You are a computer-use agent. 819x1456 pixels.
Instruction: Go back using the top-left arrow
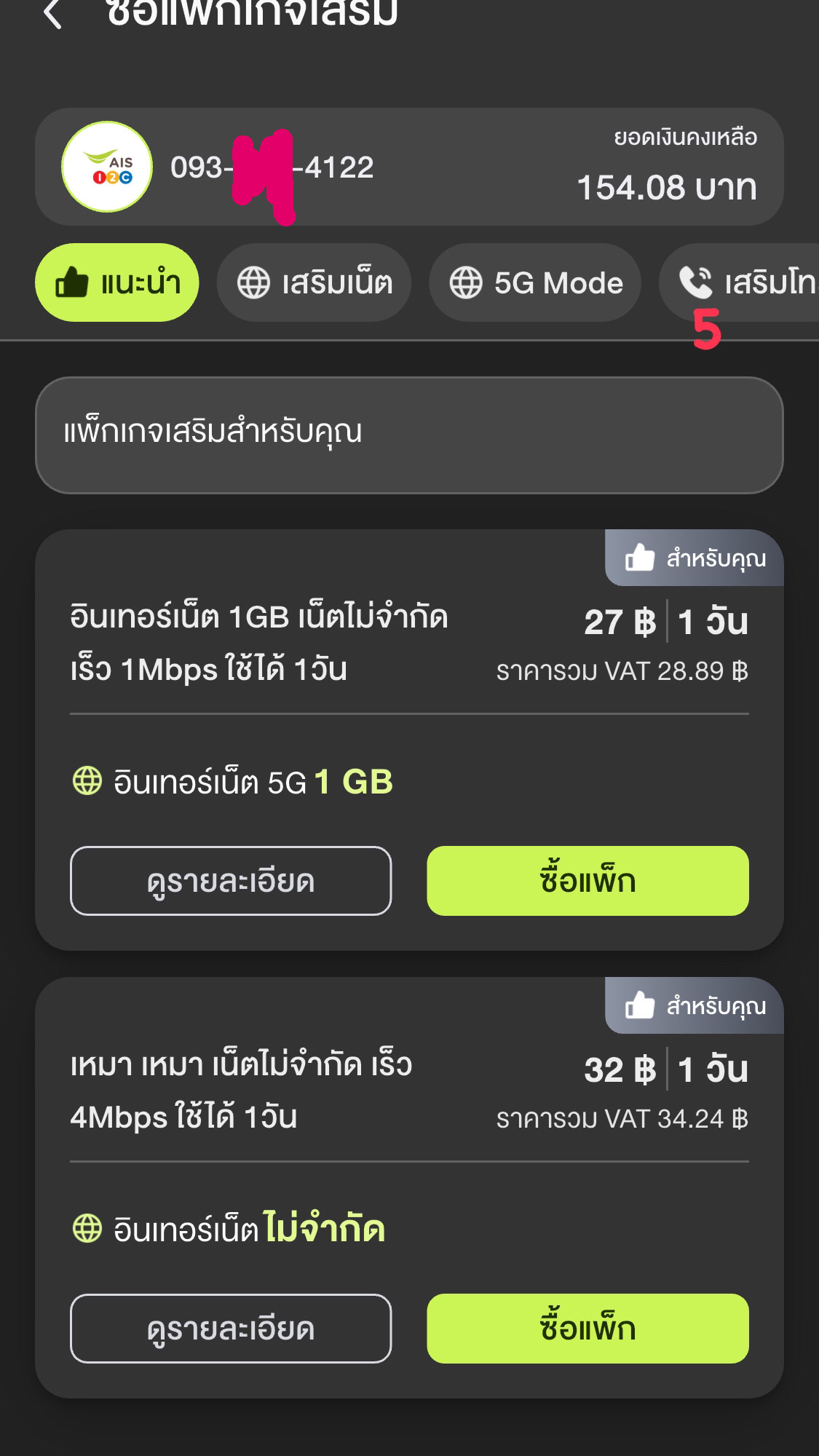click(52, 14)
